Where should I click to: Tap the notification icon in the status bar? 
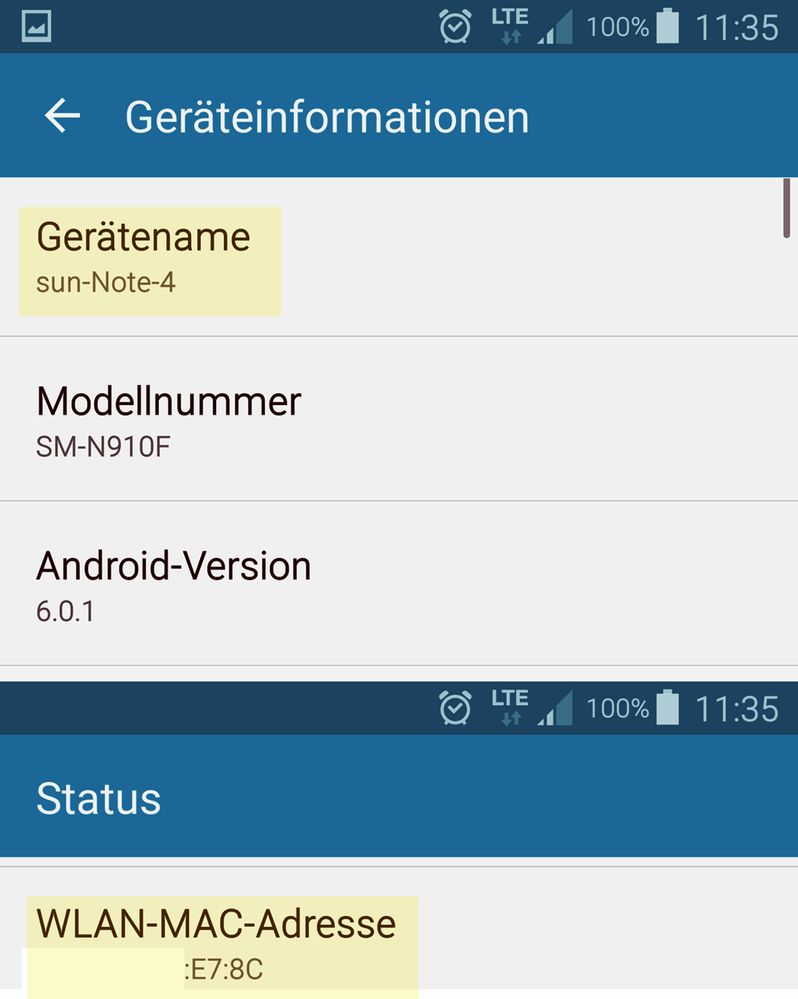point(35,25)
